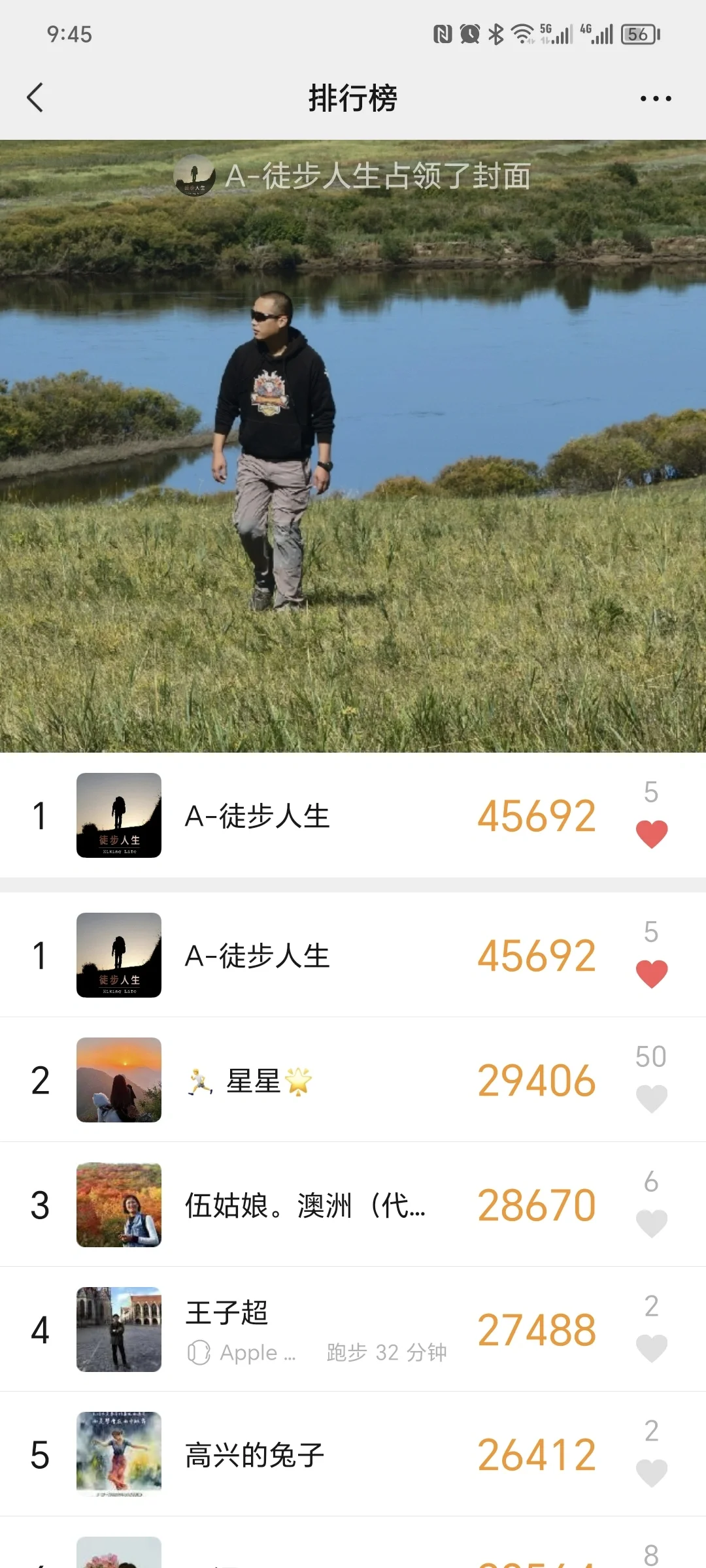View 王子超's step details

click(x=353, y=1329)
